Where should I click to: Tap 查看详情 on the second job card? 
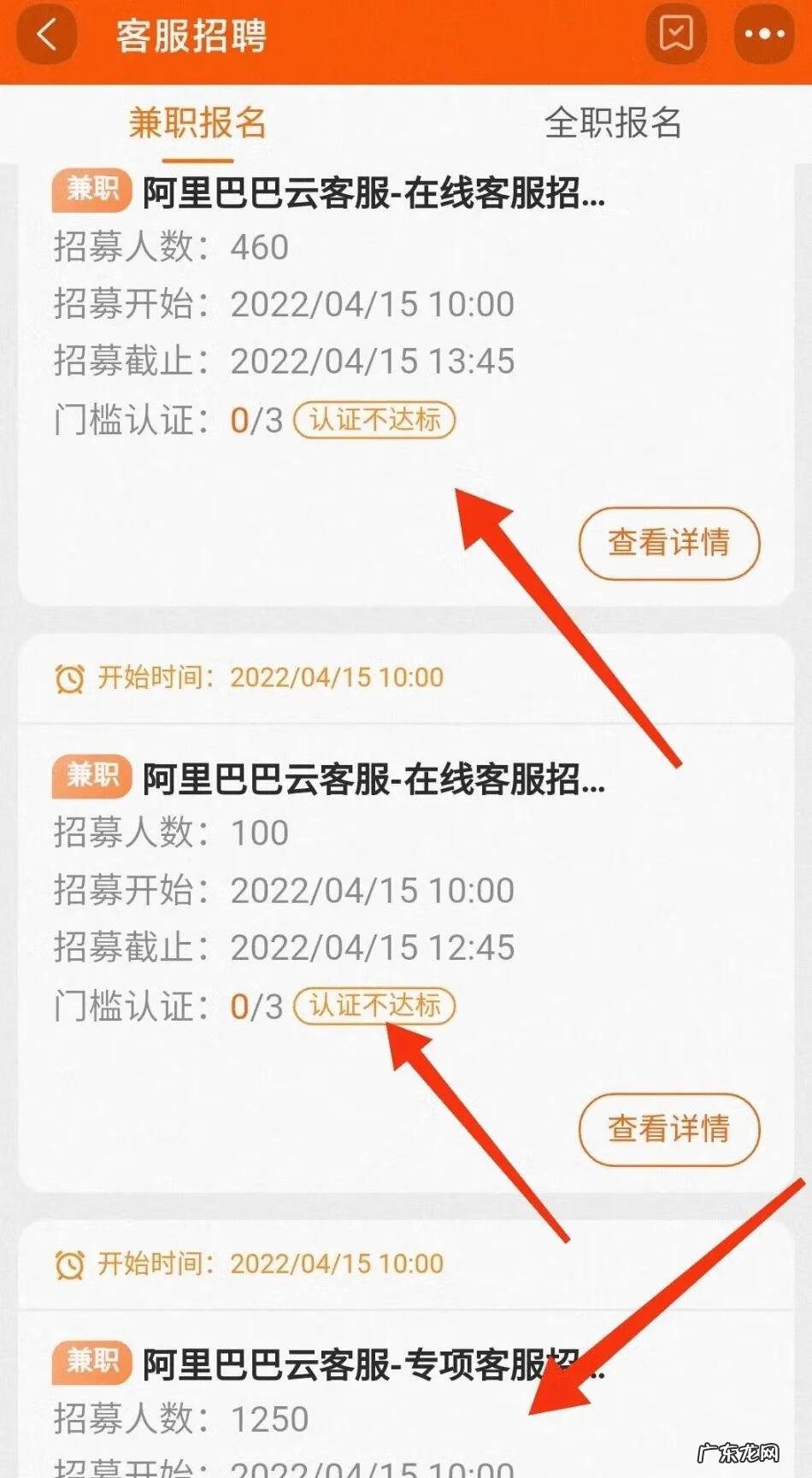[x=668, y=1128]
